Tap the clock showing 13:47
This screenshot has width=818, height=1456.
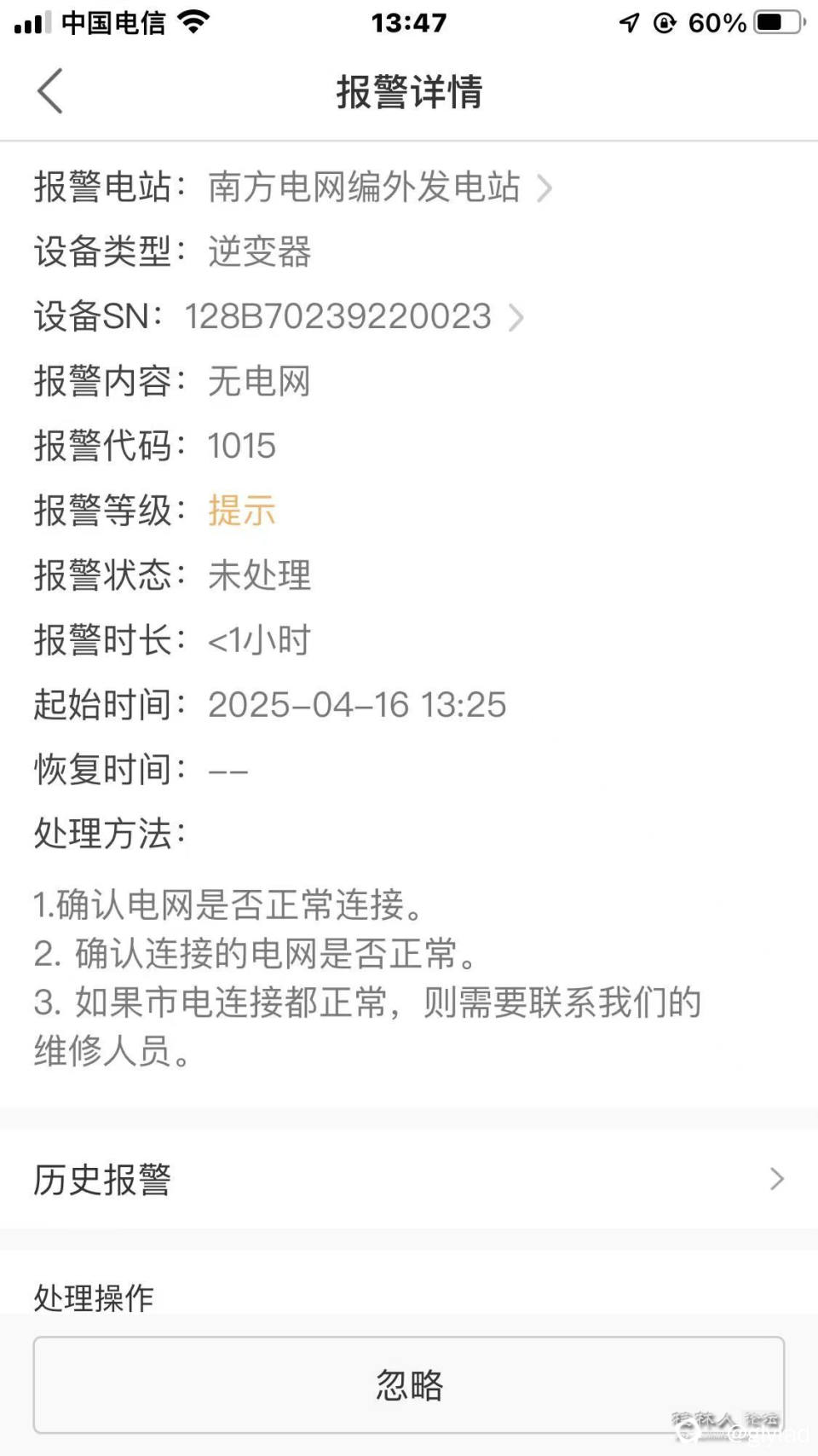[409, 21]
